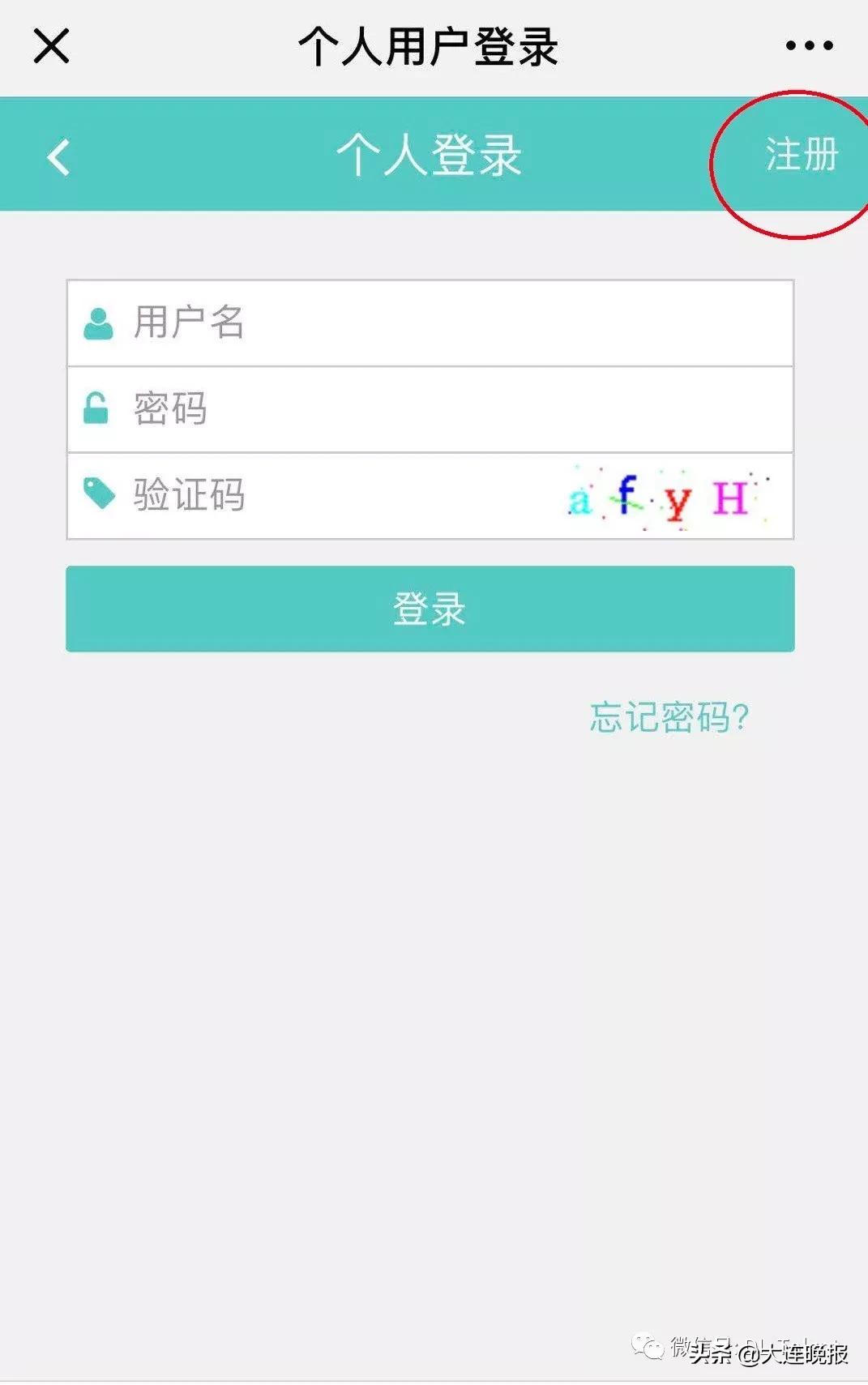The height and width of the screenshot is (1385, 868).
Task: Click the tag icon beside 验证码 field
Action: 97,493
